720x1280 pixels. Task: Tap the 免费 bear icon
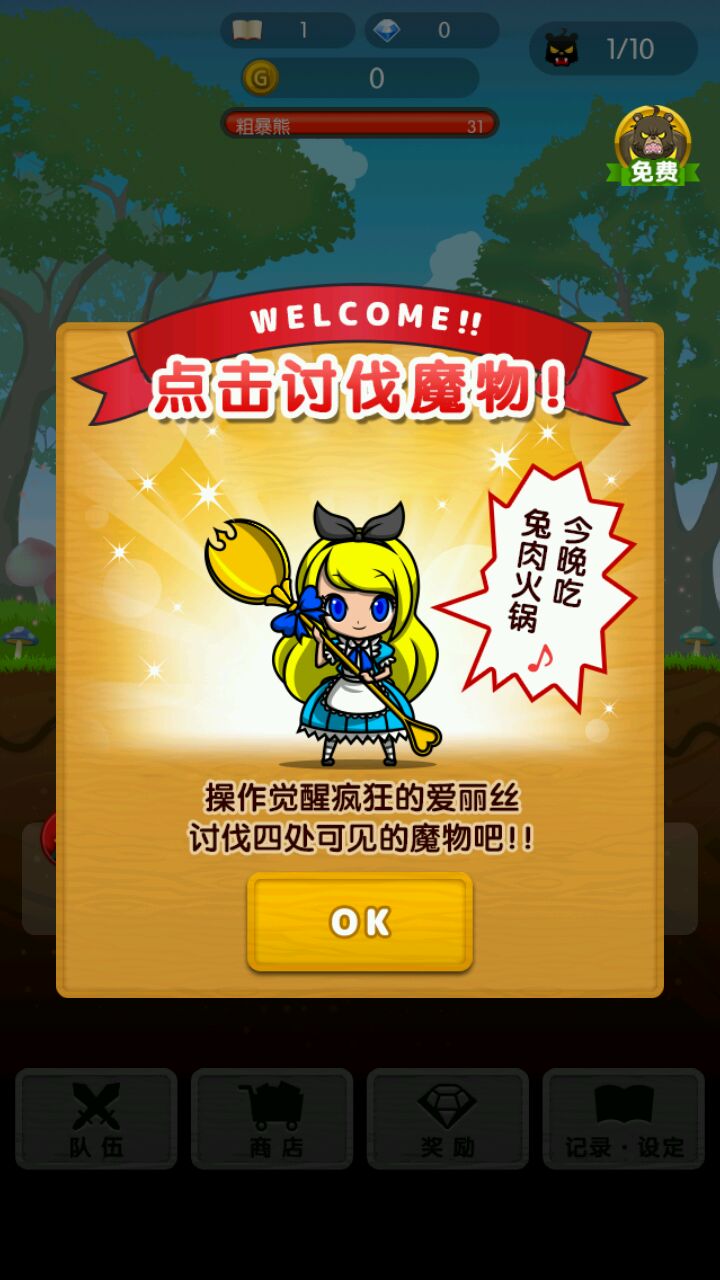click(x=653, y=146)
